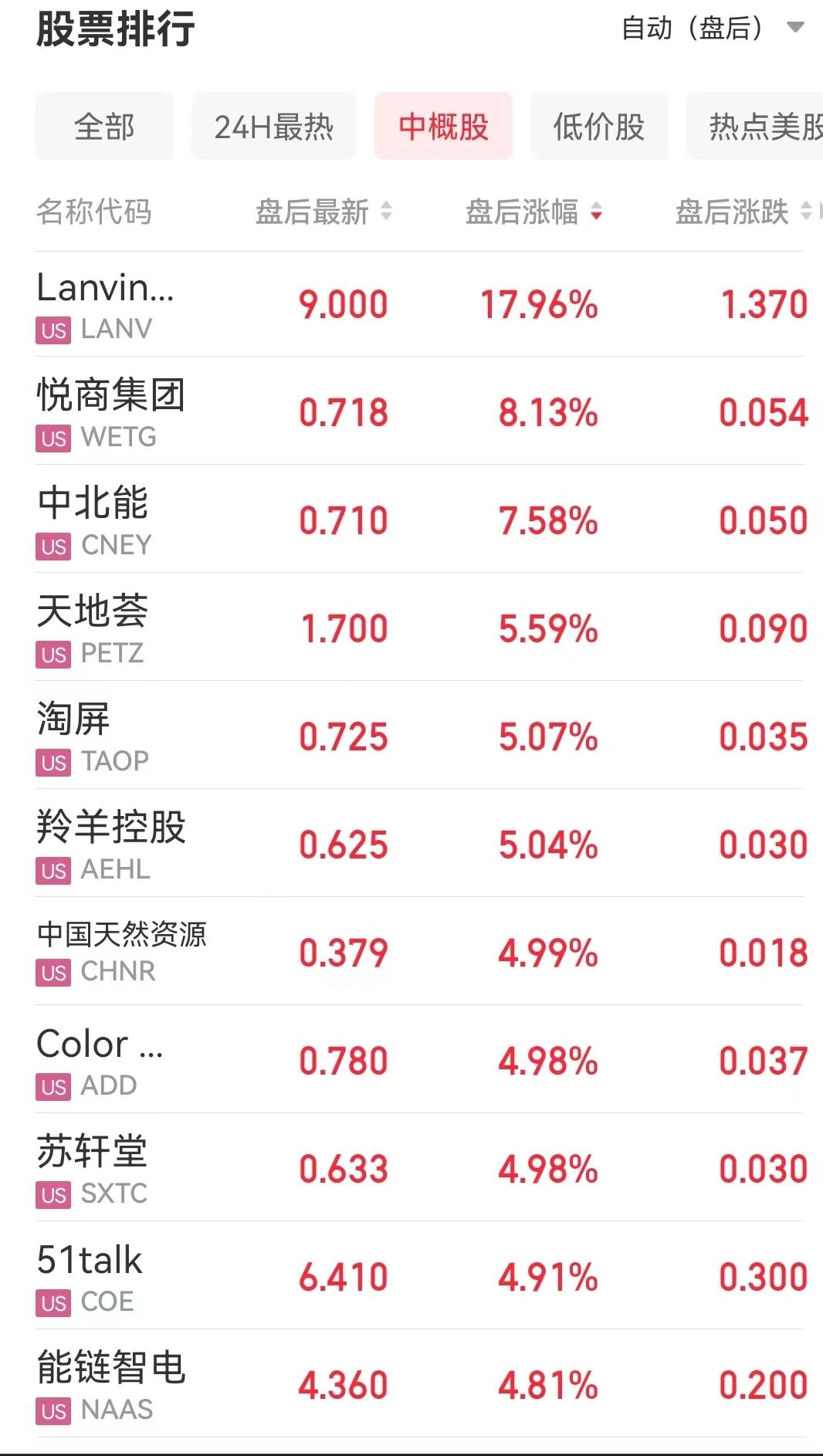The height and width of the screenshot is (1456, 823).
Task: Switch to the 低价股 tab
Action: coord(599,126)
